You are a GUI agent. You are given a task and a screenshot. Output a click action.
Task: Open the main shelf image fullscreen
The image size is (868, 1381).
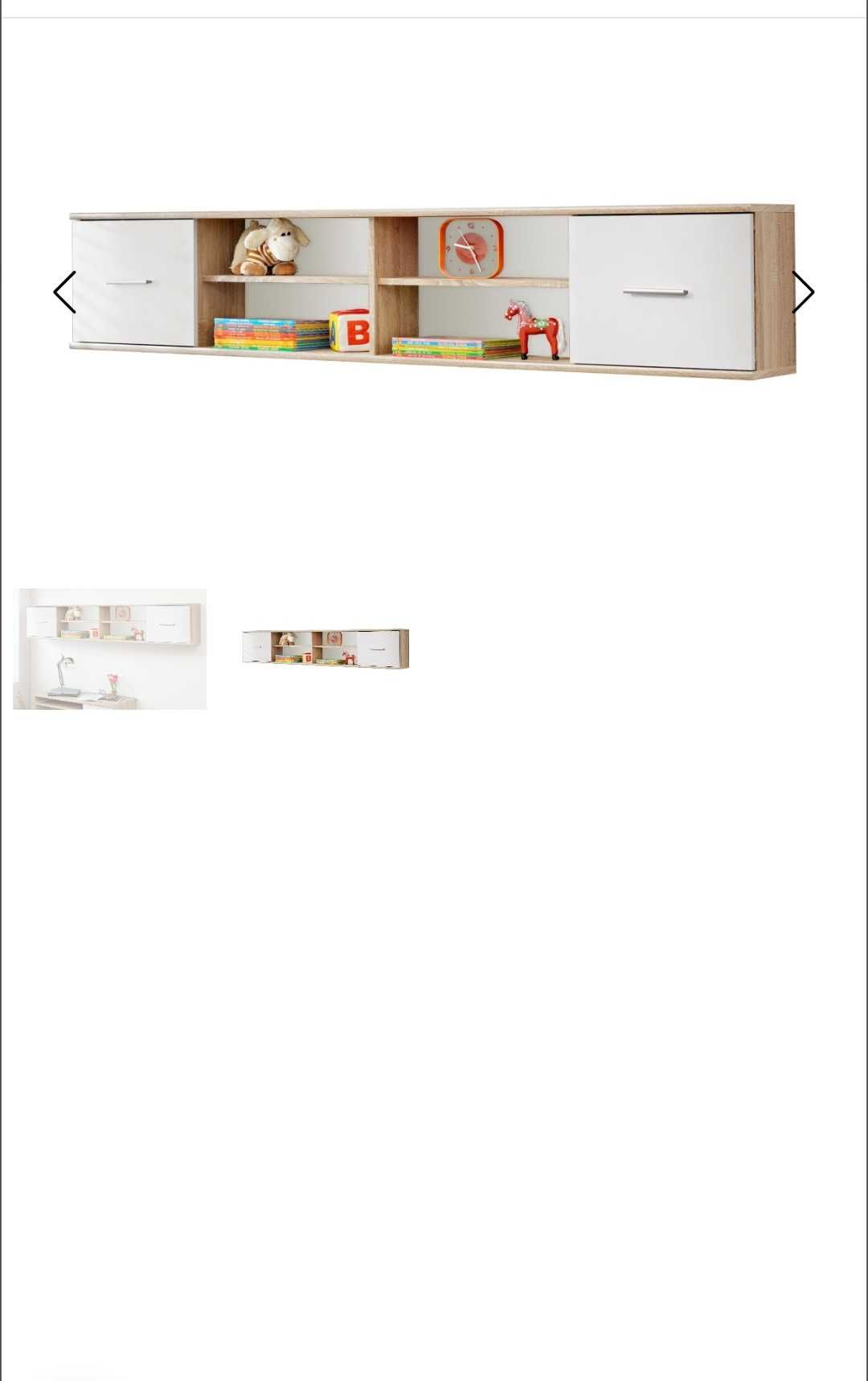coord(434,292)
